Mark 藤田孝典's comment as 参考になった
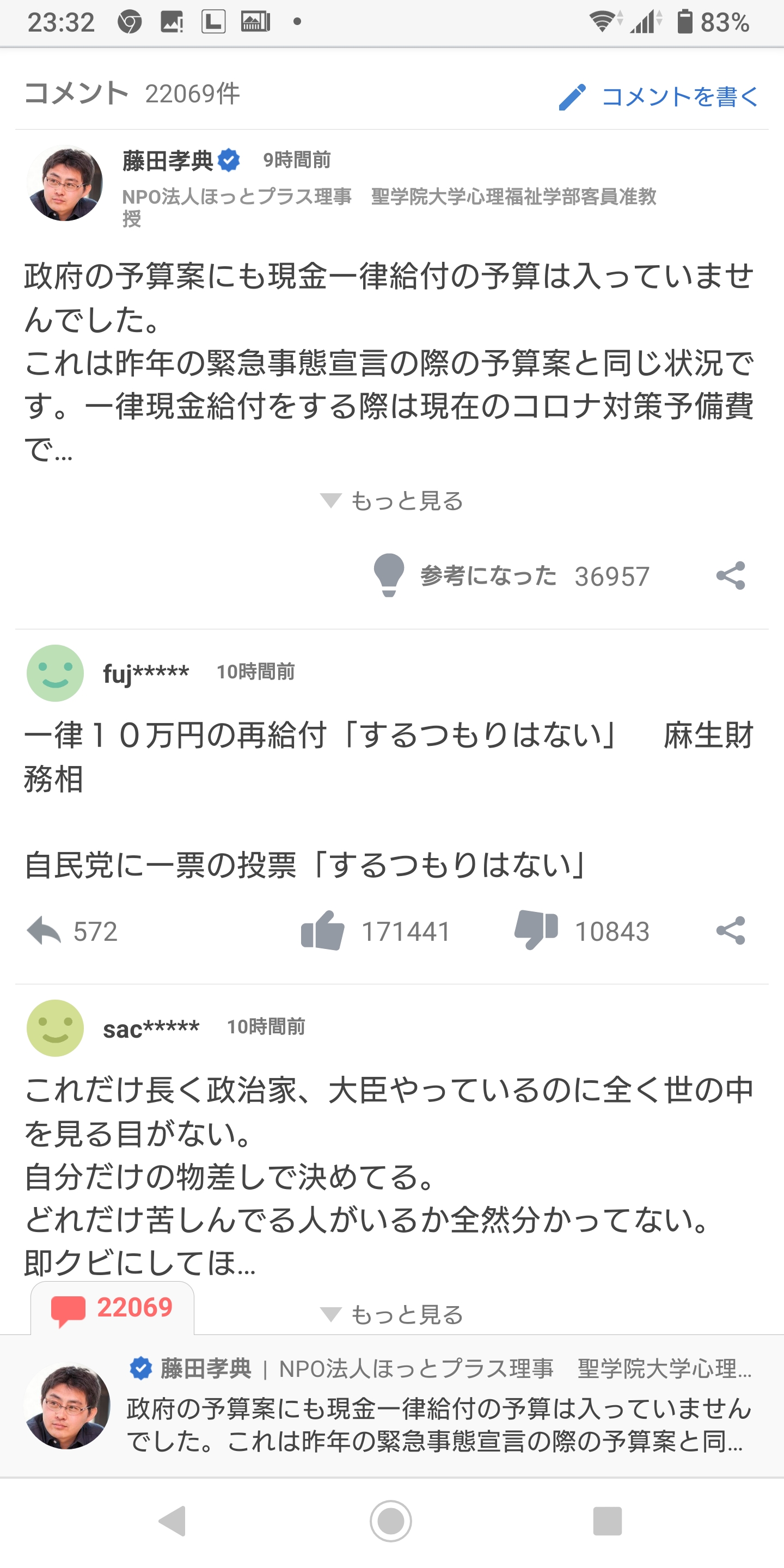The image size is (784, 1568). (x=510, y=576)
